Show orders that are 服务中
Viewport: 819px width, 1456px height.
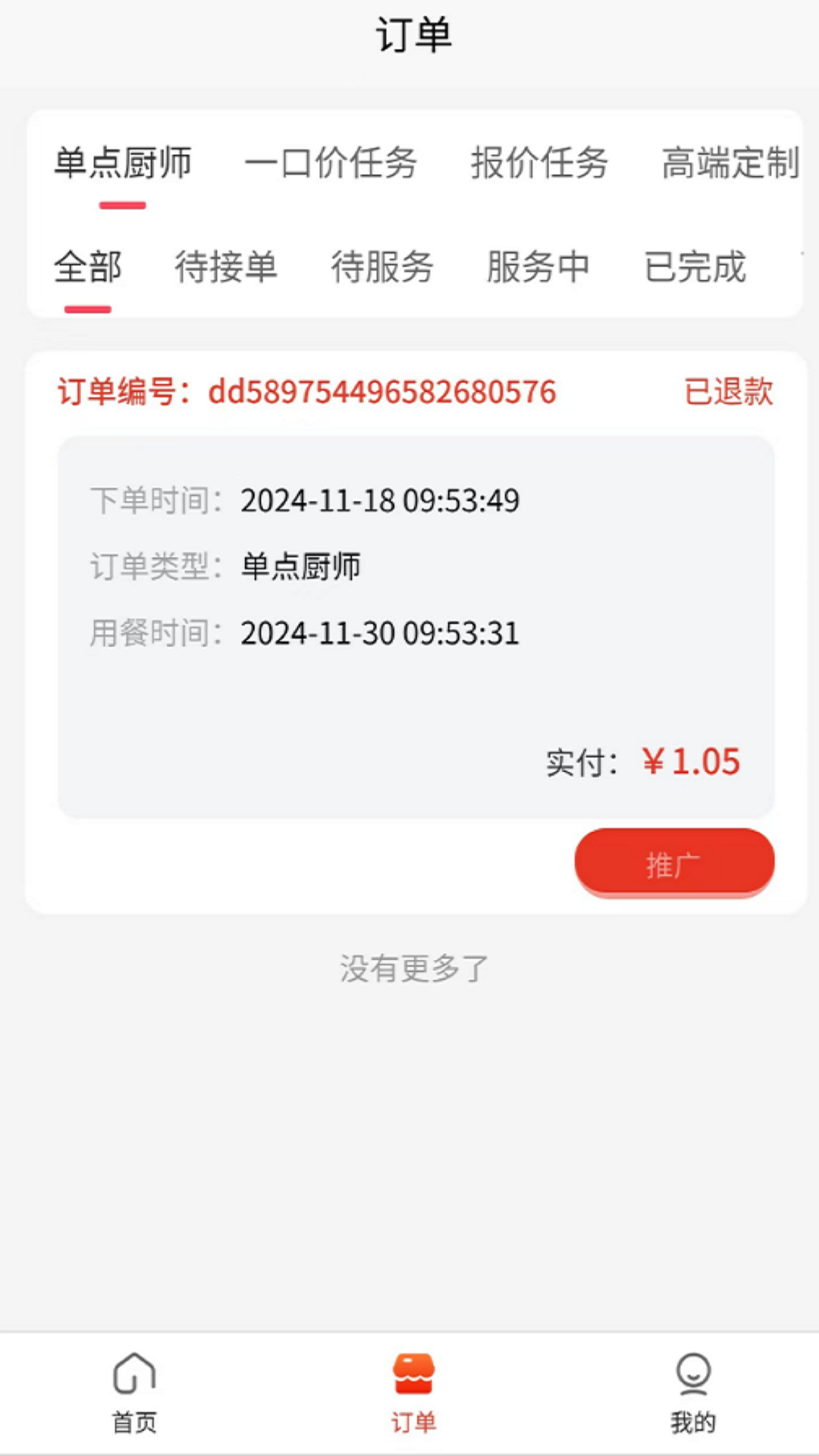(538, 267)
